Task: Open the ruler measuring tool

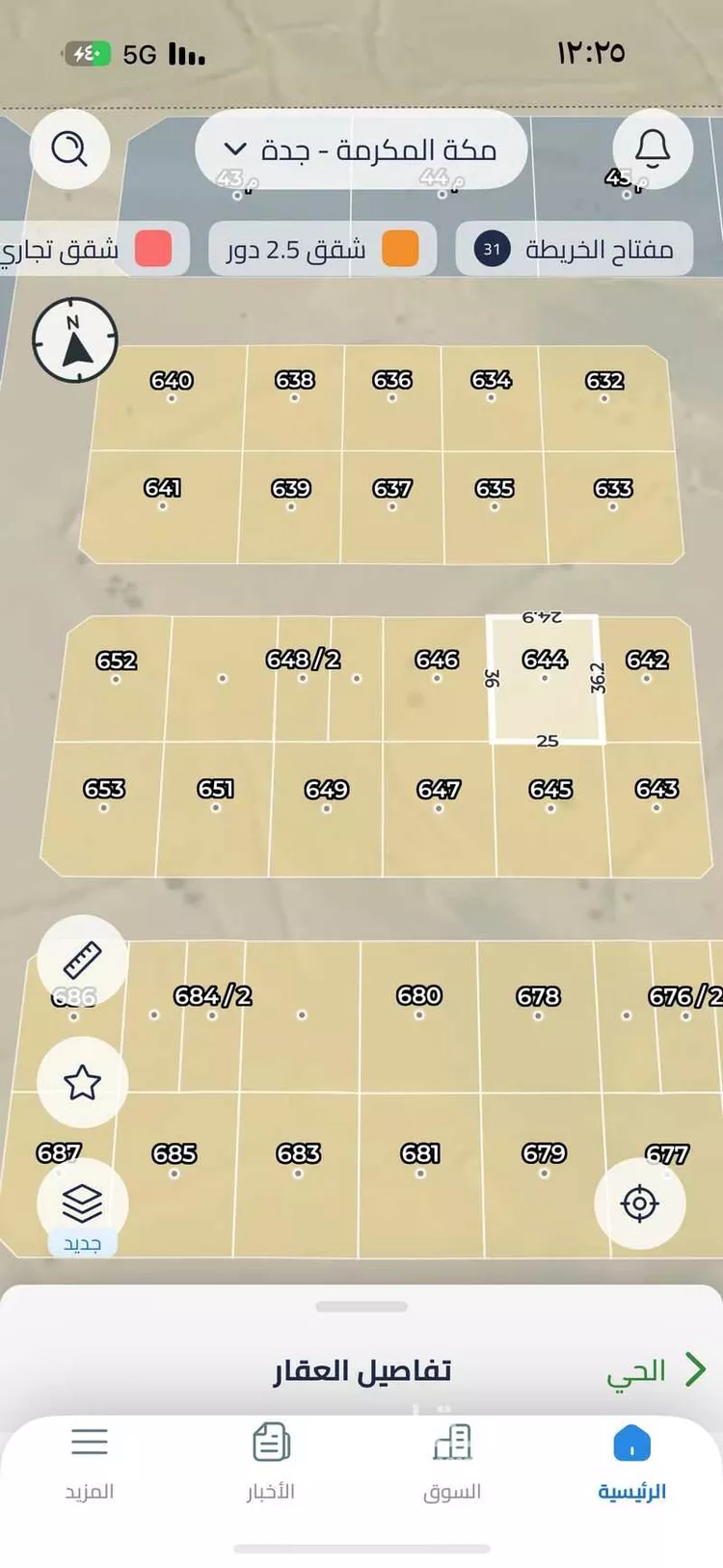Action: click(x=82, y=960)
